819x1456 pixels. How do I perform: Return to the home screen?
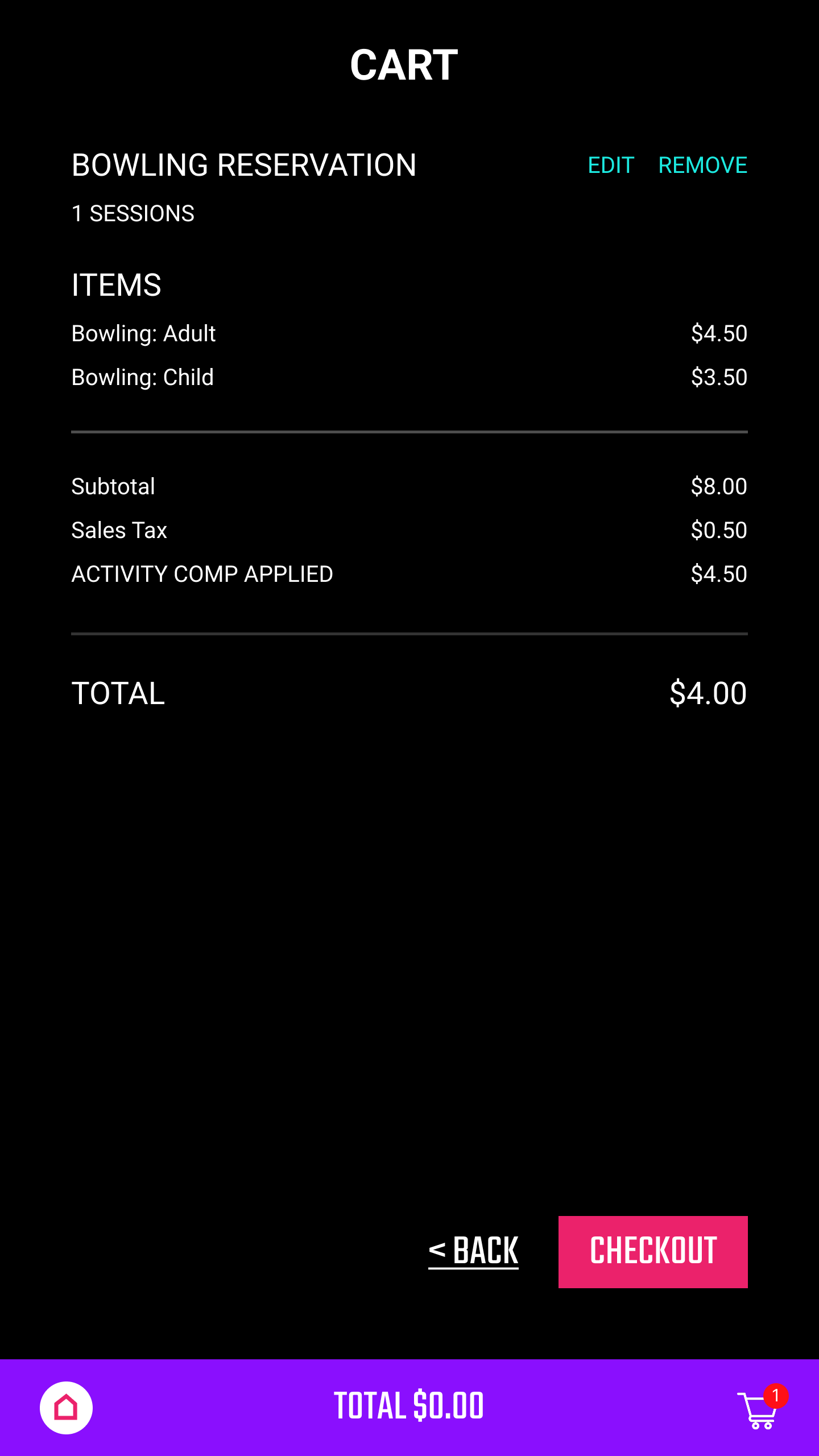66,1408
